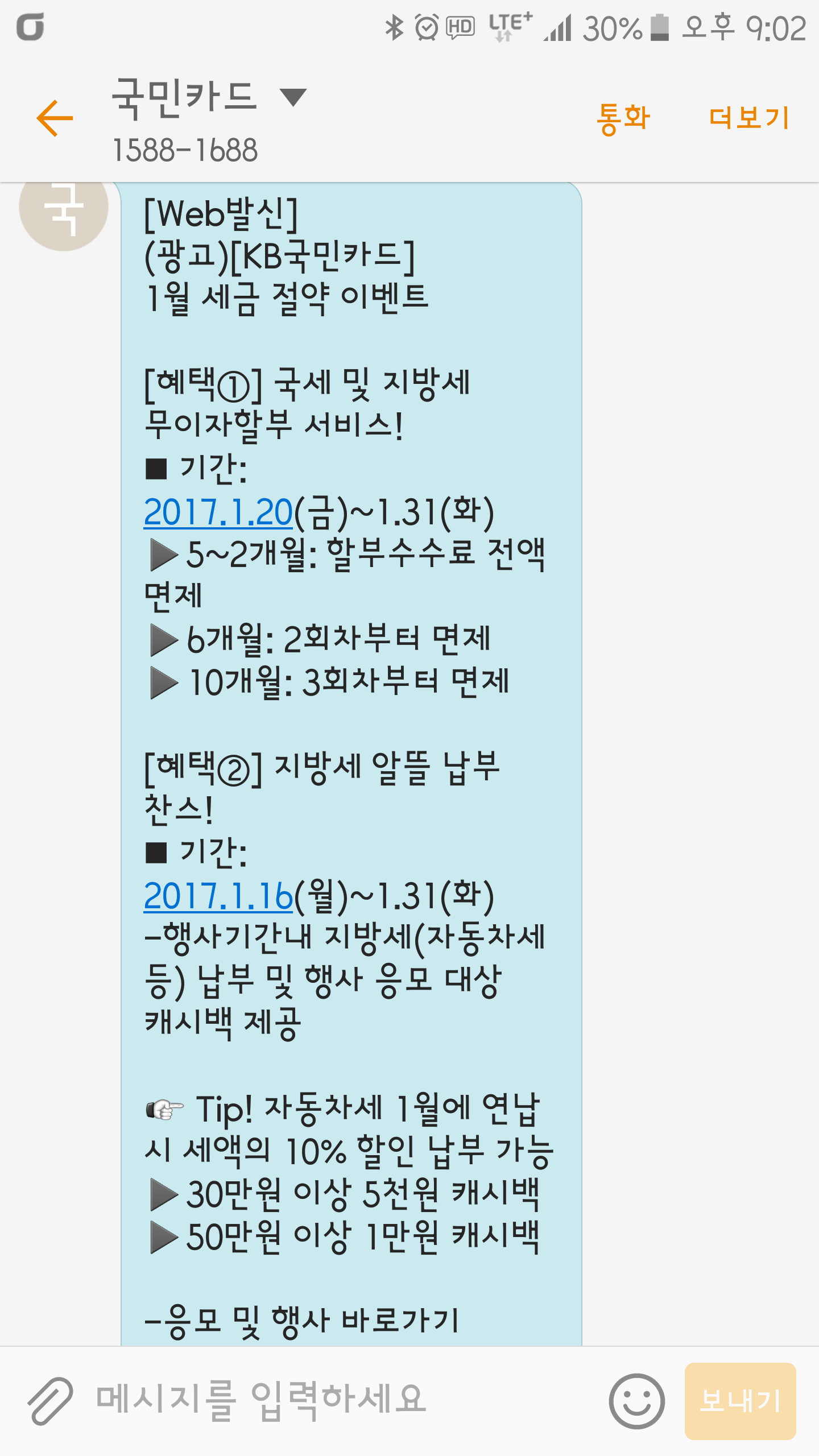Screen dimensions: 819x1456
Task: Open the emoji picker
Action: 636,1401
